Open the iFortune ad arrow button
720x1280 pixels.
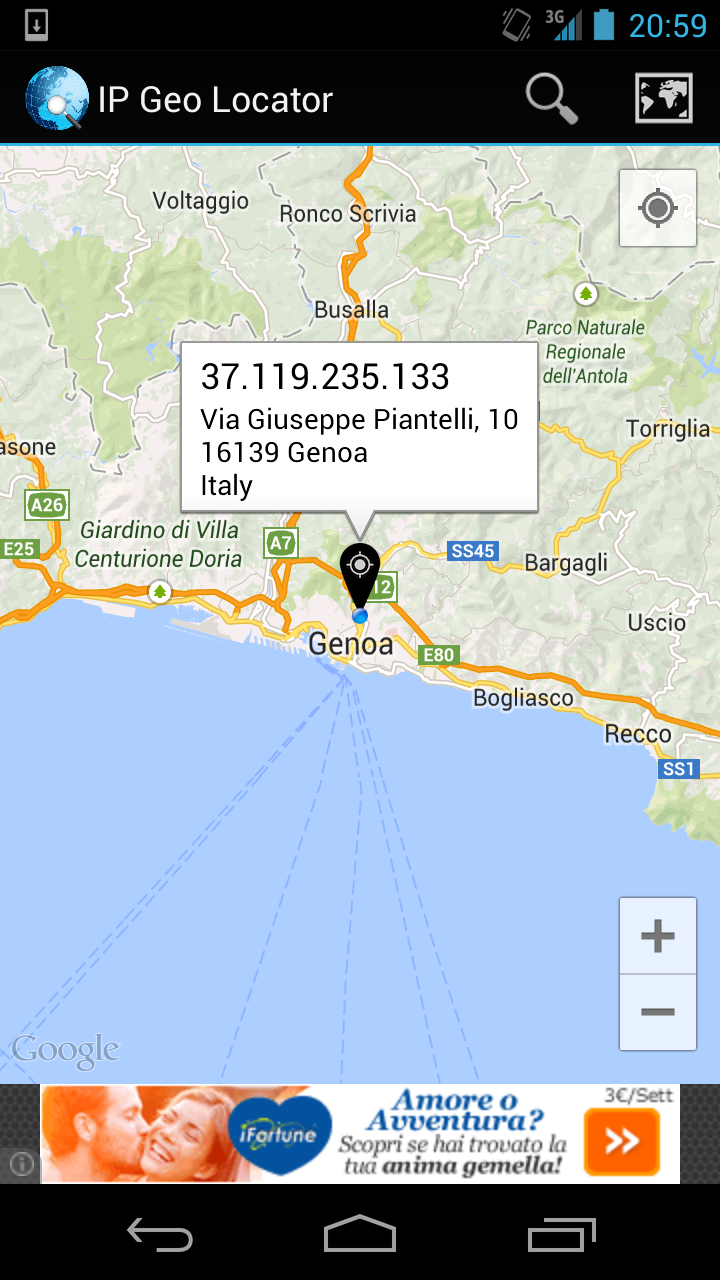[x=622, y=1141]
